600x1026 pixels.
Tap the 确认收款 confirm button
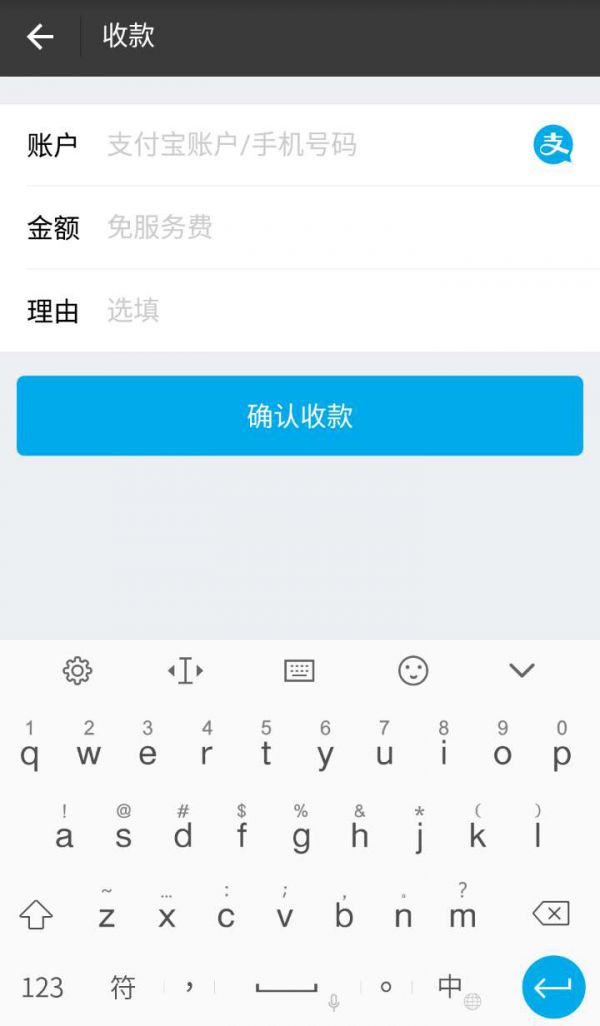[x=300, y=416]
